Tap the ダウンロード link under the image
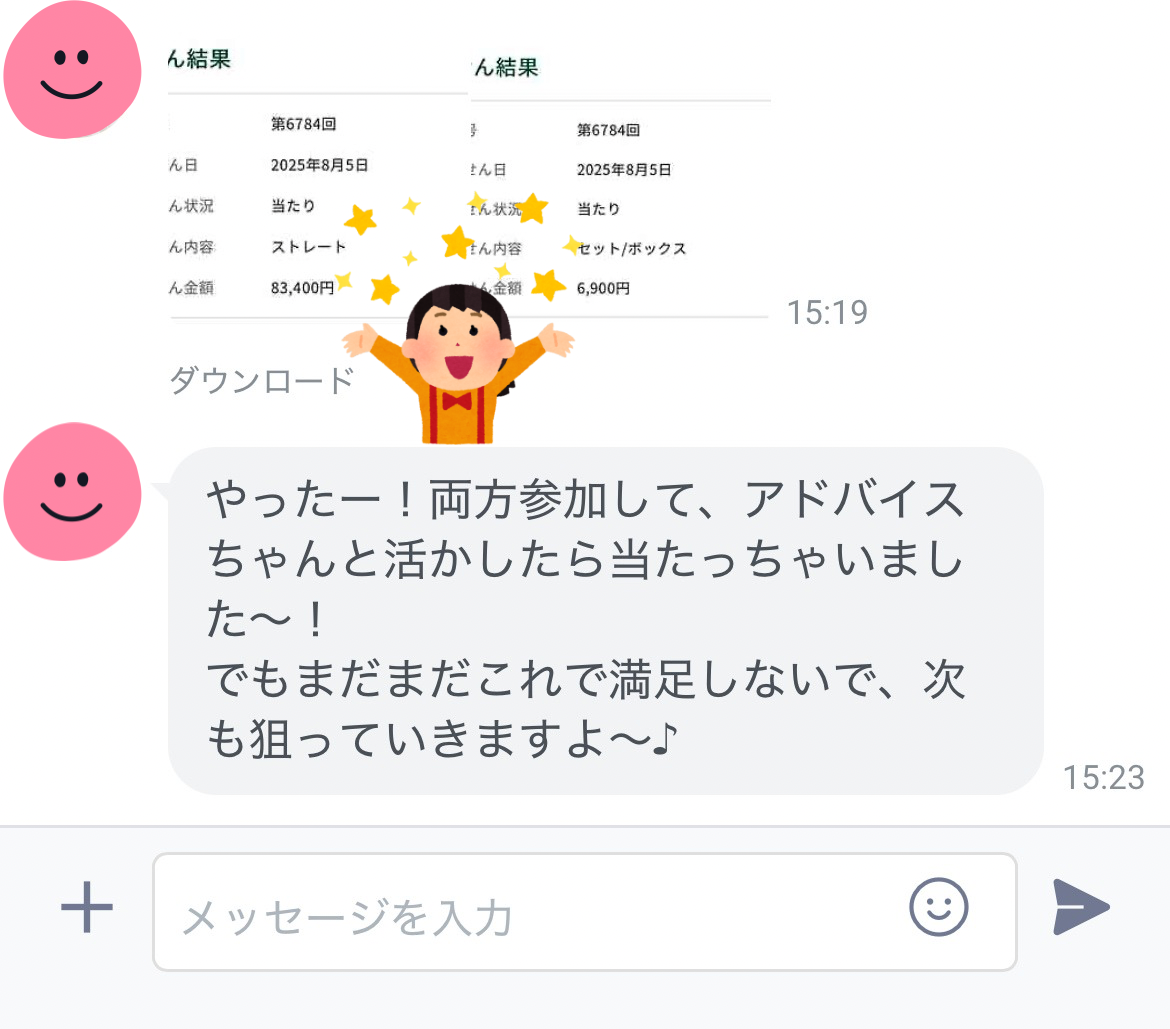The image size is (1170, 1029). 262,380
